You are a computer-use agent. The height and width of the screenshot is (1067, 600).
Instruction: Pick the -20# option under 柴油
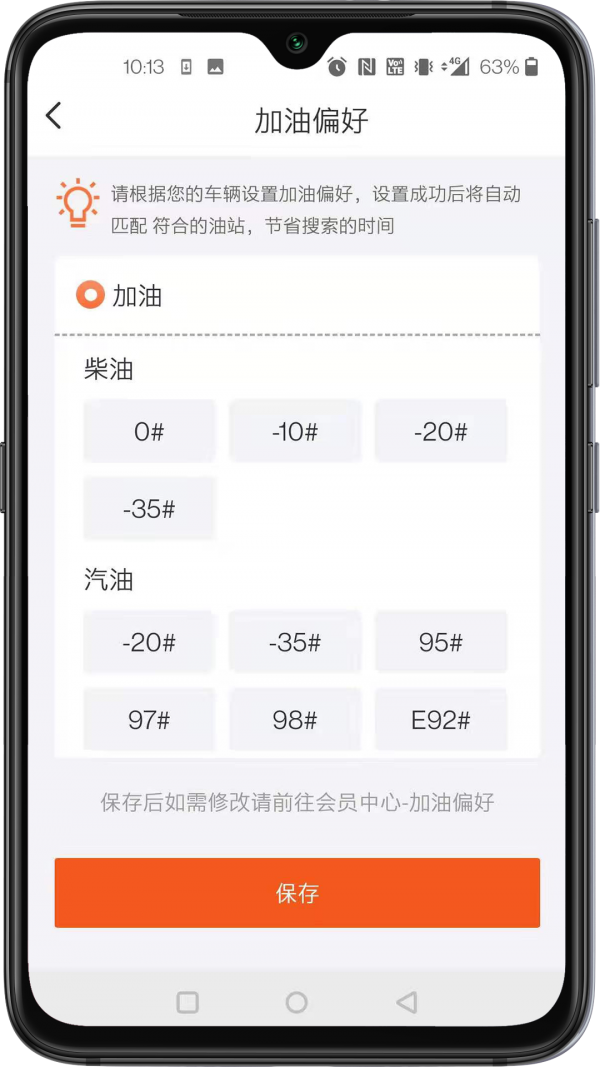[x=440, y=431]
